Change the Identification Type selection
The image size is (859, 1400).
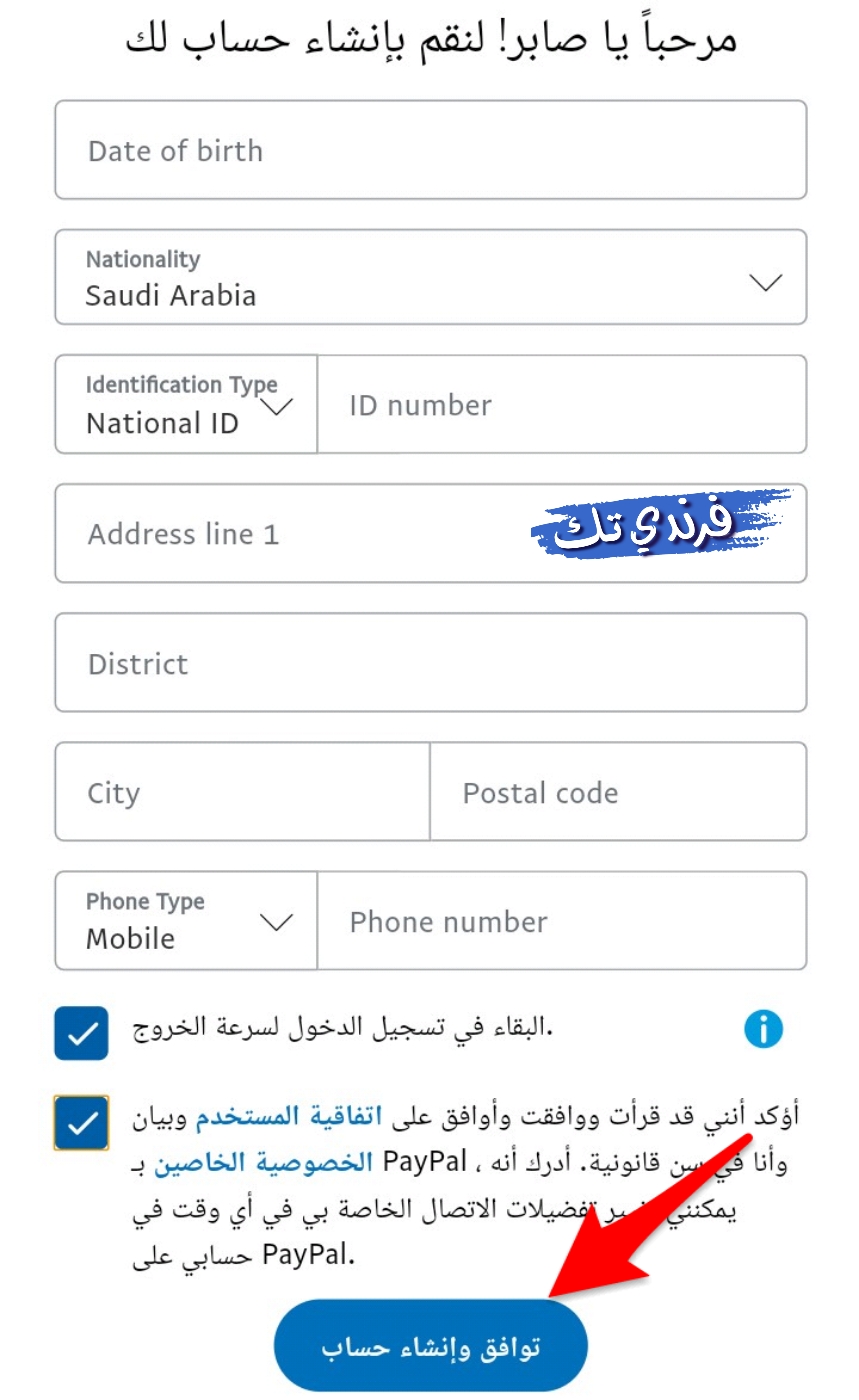pyautogui.click(x=186, y=404)
